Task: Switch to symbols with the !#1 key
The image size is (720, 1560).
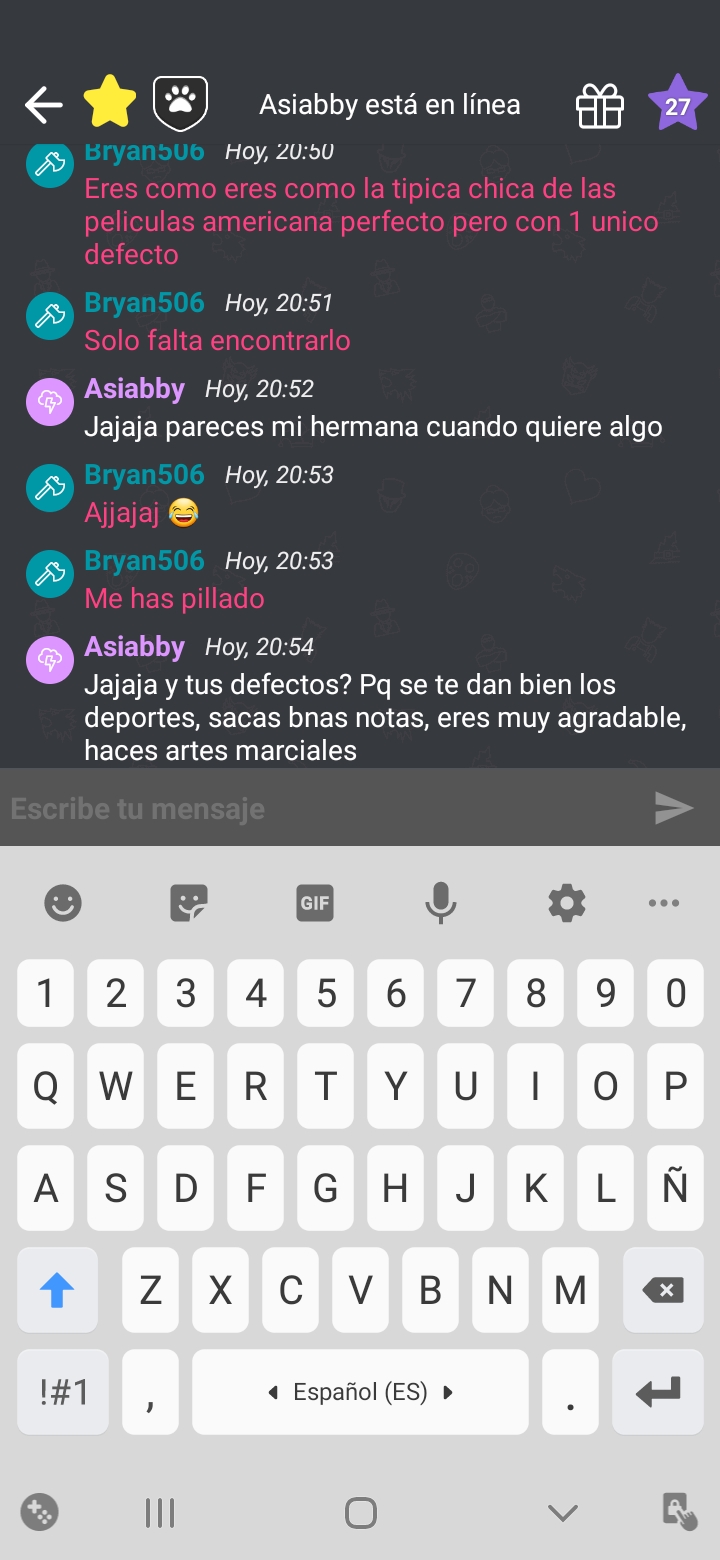Action: [62, 1391]
